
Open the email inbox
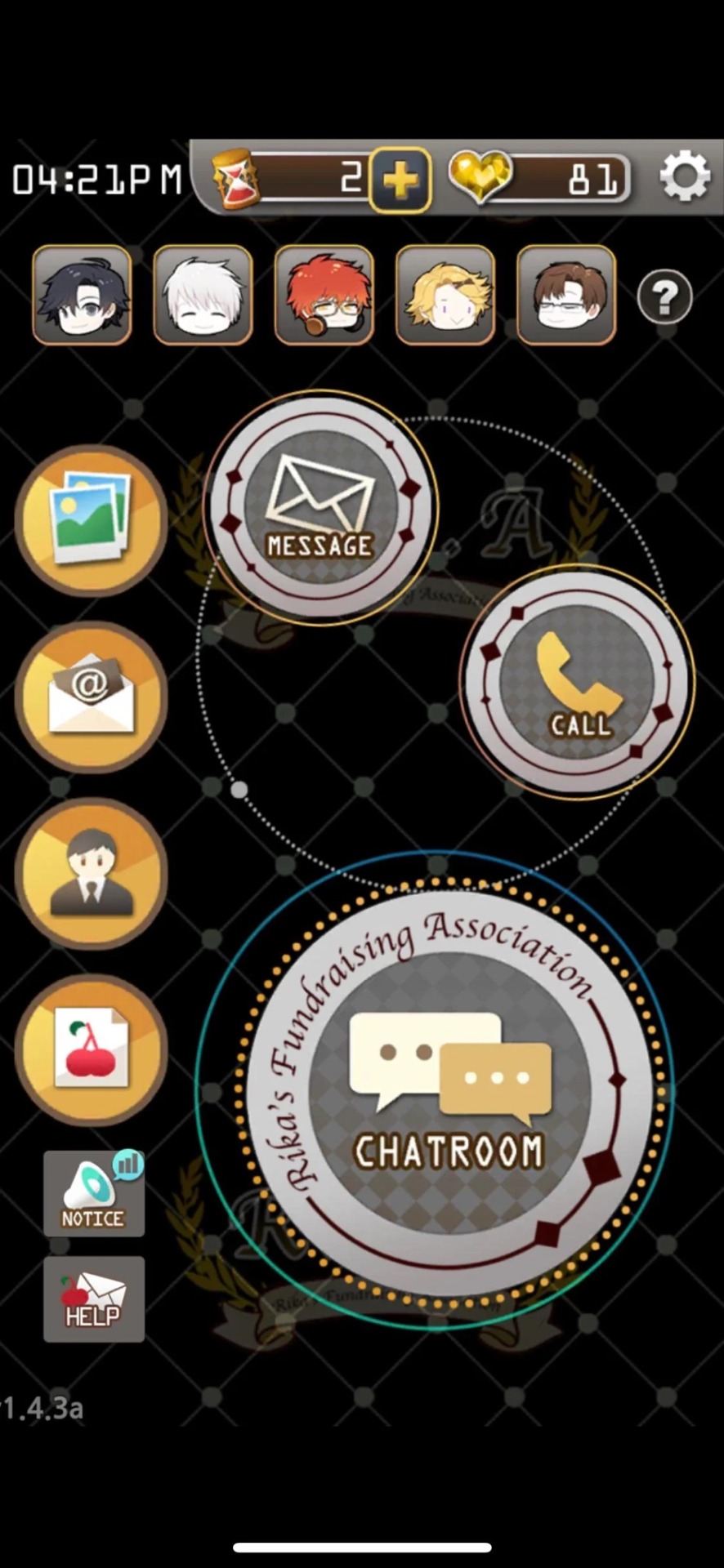(x=91, y=697)
